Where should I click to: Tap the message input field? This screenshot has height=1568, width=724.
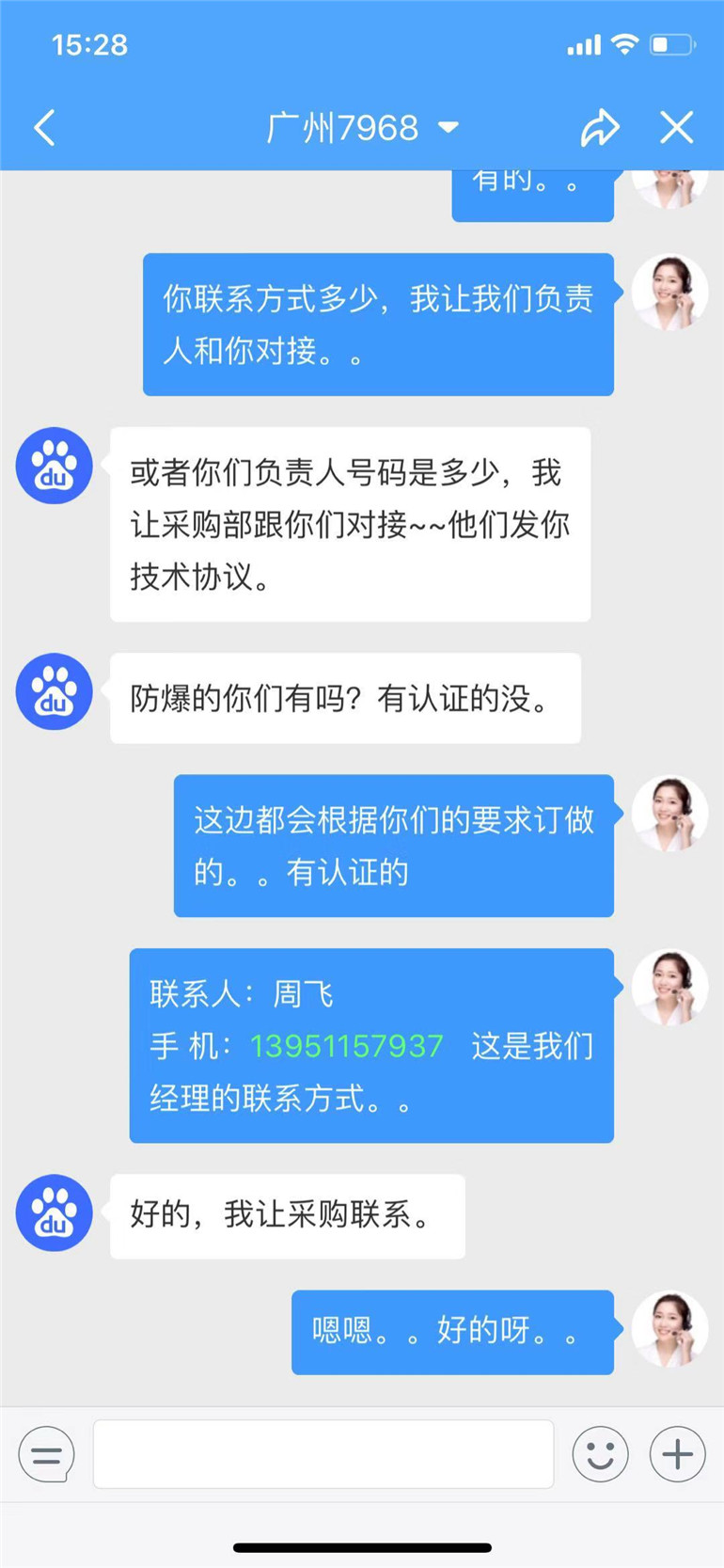pos(323,1454)
